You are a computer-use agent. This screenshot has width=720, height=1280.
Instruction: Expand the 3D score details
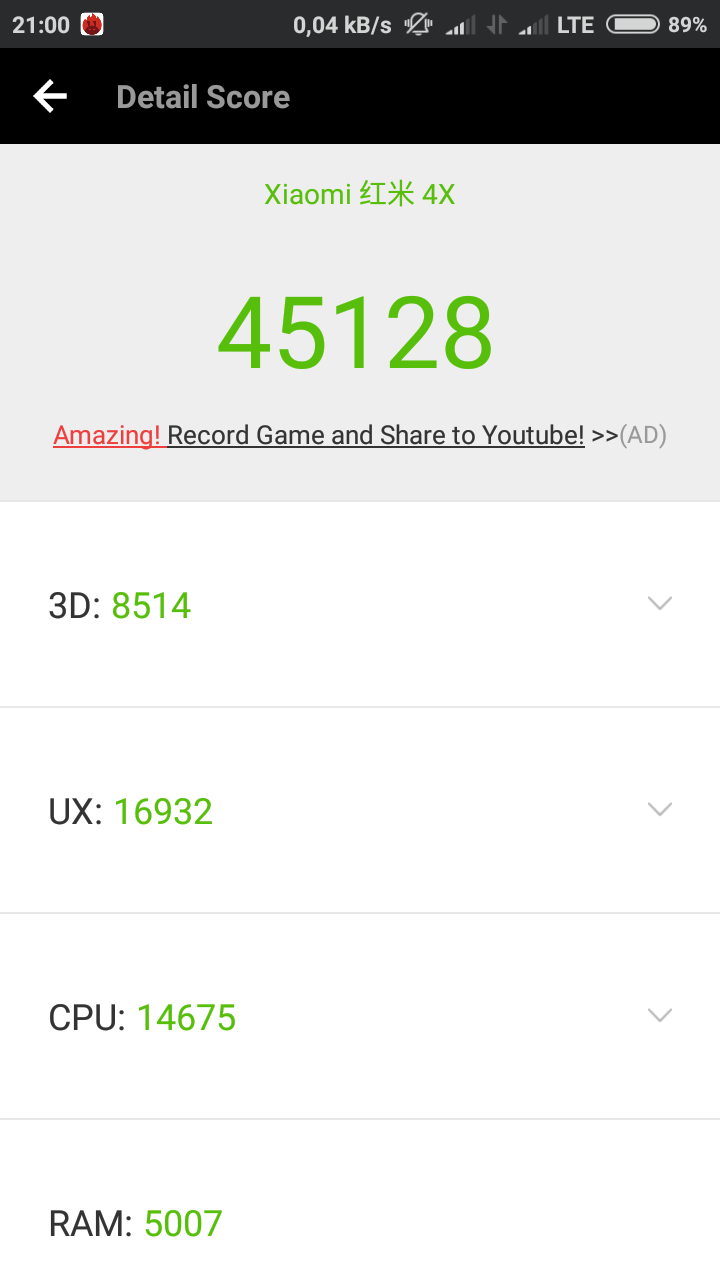(x=659, y=604)
